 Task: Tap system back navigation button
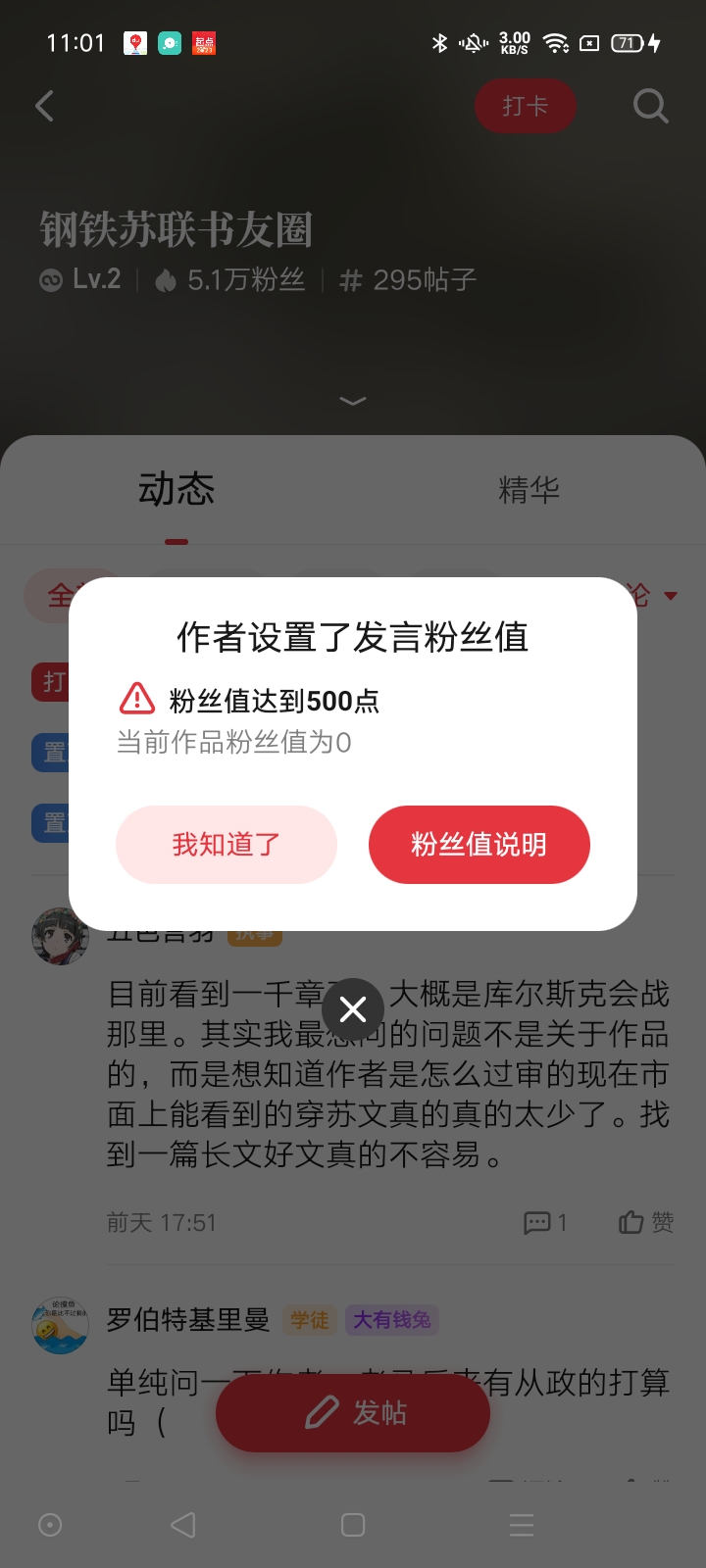(183, 1525)
